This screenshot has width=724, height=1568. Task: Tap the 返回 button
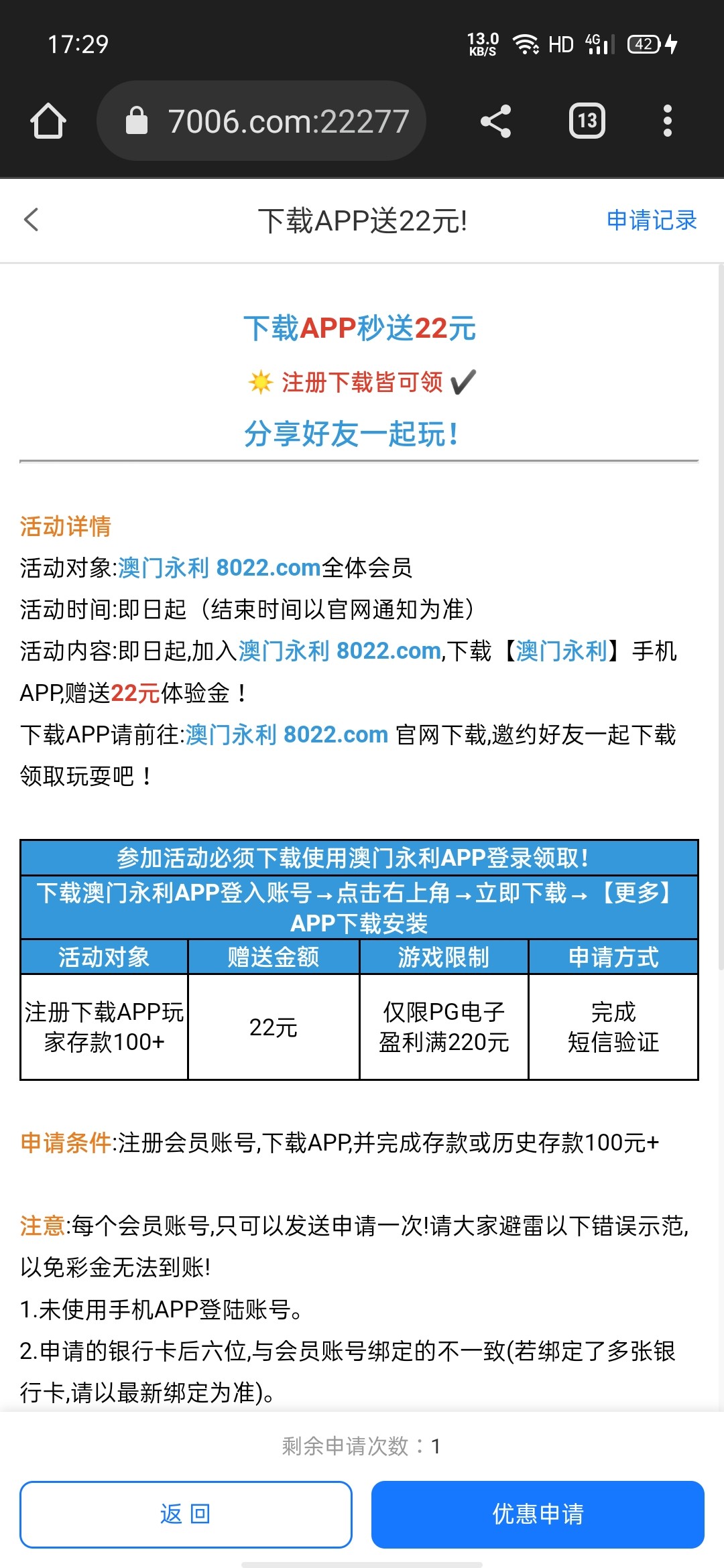pos(186,1514)
